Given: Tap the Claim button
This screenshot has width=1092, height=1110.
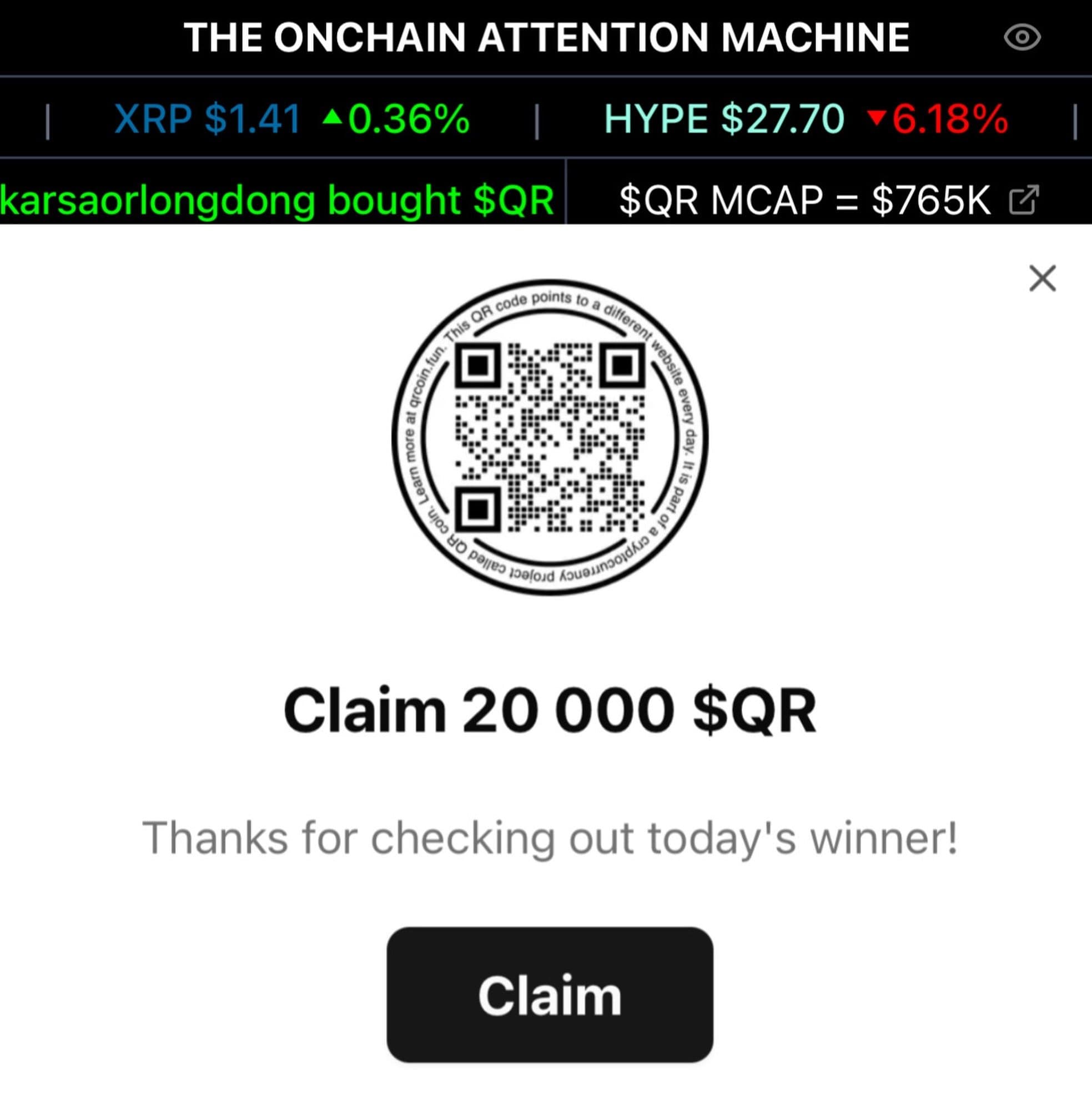Looking at the screenshot, I should pyautogui.click(x=550, y=995).
